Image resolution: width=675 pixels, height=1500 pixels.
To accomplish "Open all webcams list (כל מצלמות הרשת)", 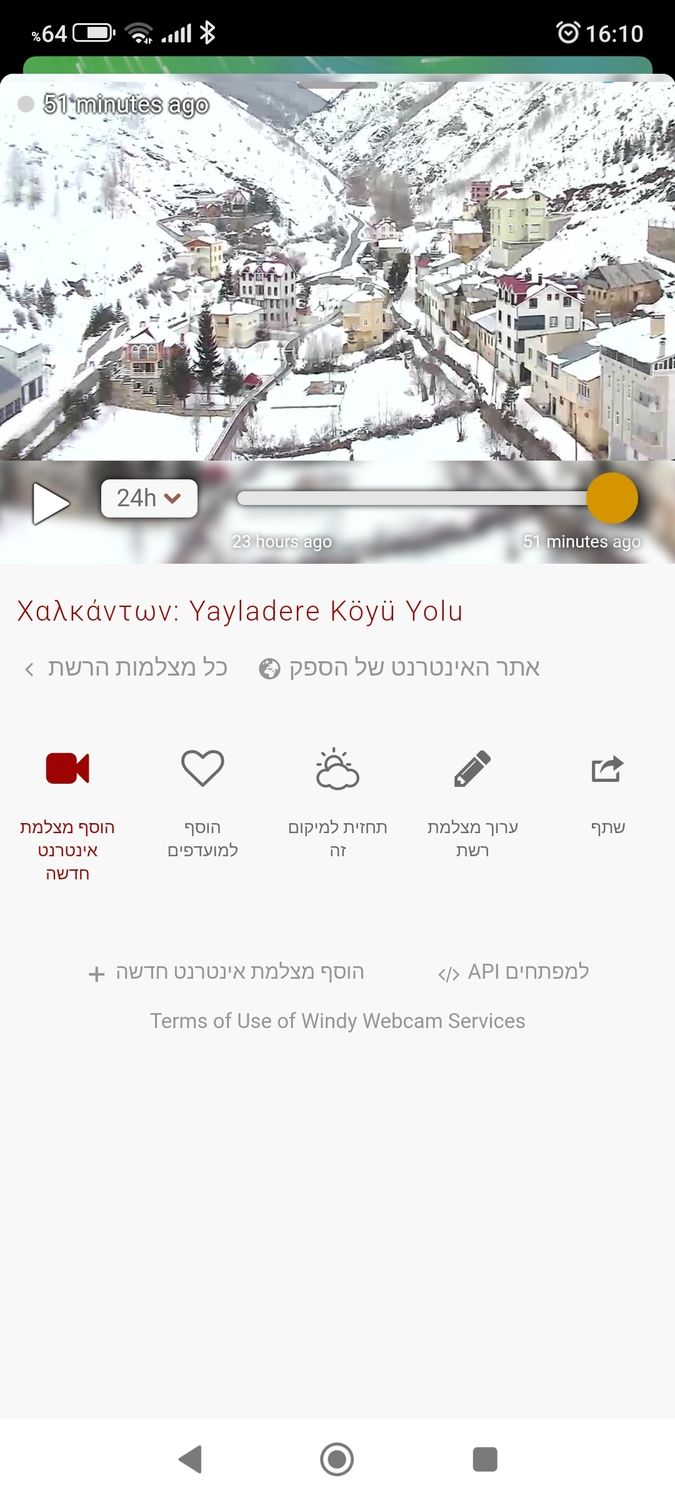I will coord(127,668).
